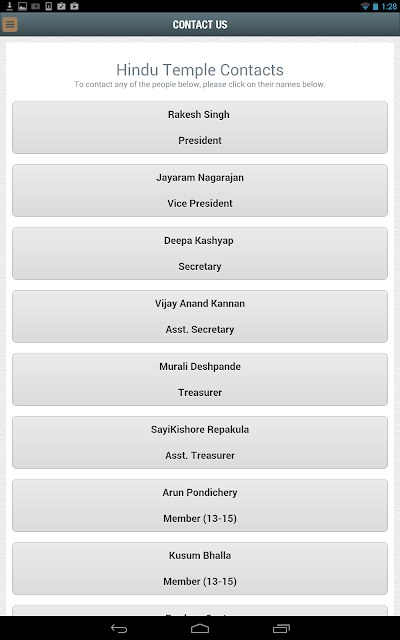Tap member Kusum Bhalla
The height and width of the screenshot is (640, 400).
(x=200, y=568)
